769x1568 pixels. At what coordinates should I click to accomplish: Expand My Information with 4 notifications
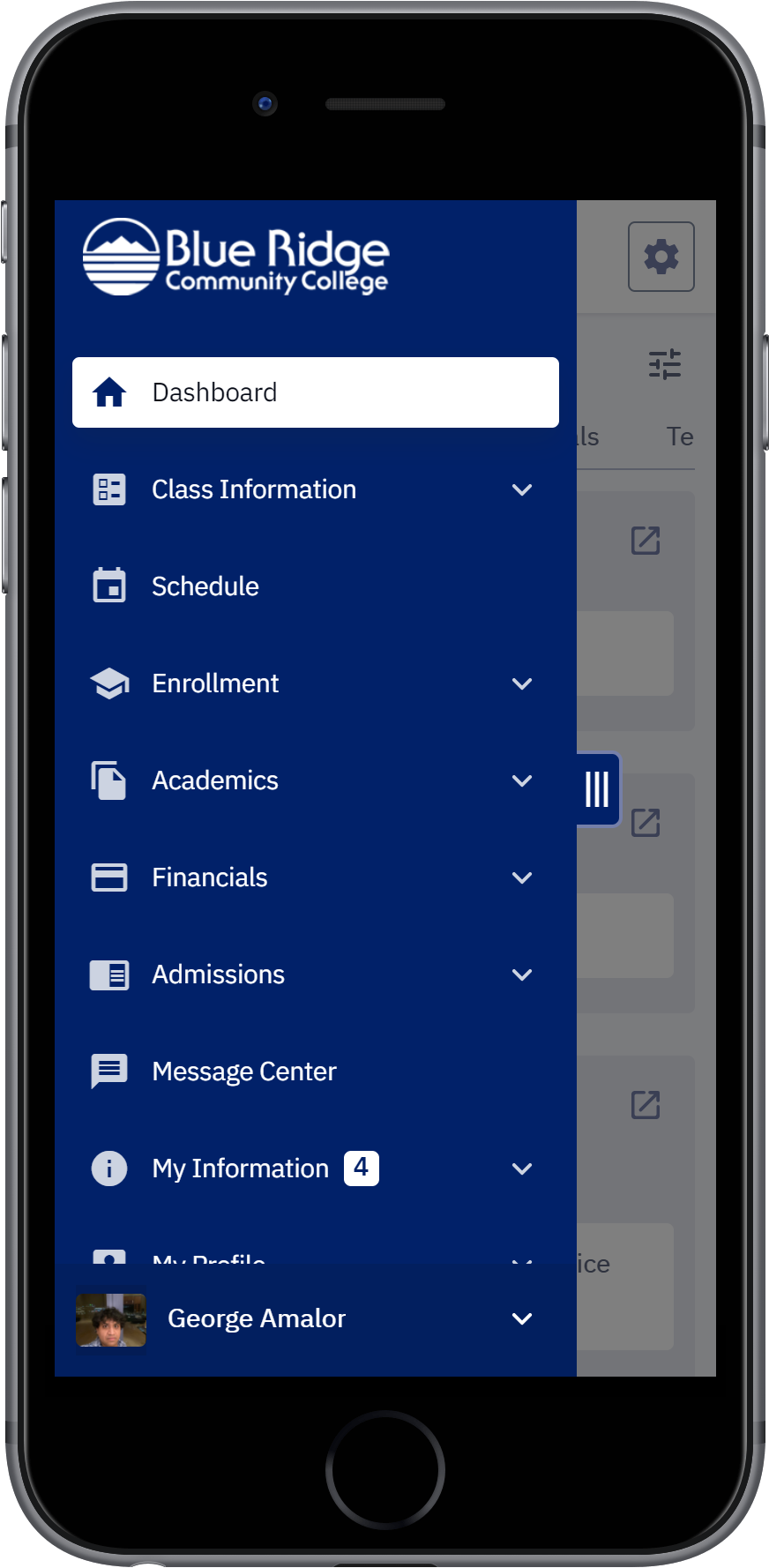(x=315, y=1169)
